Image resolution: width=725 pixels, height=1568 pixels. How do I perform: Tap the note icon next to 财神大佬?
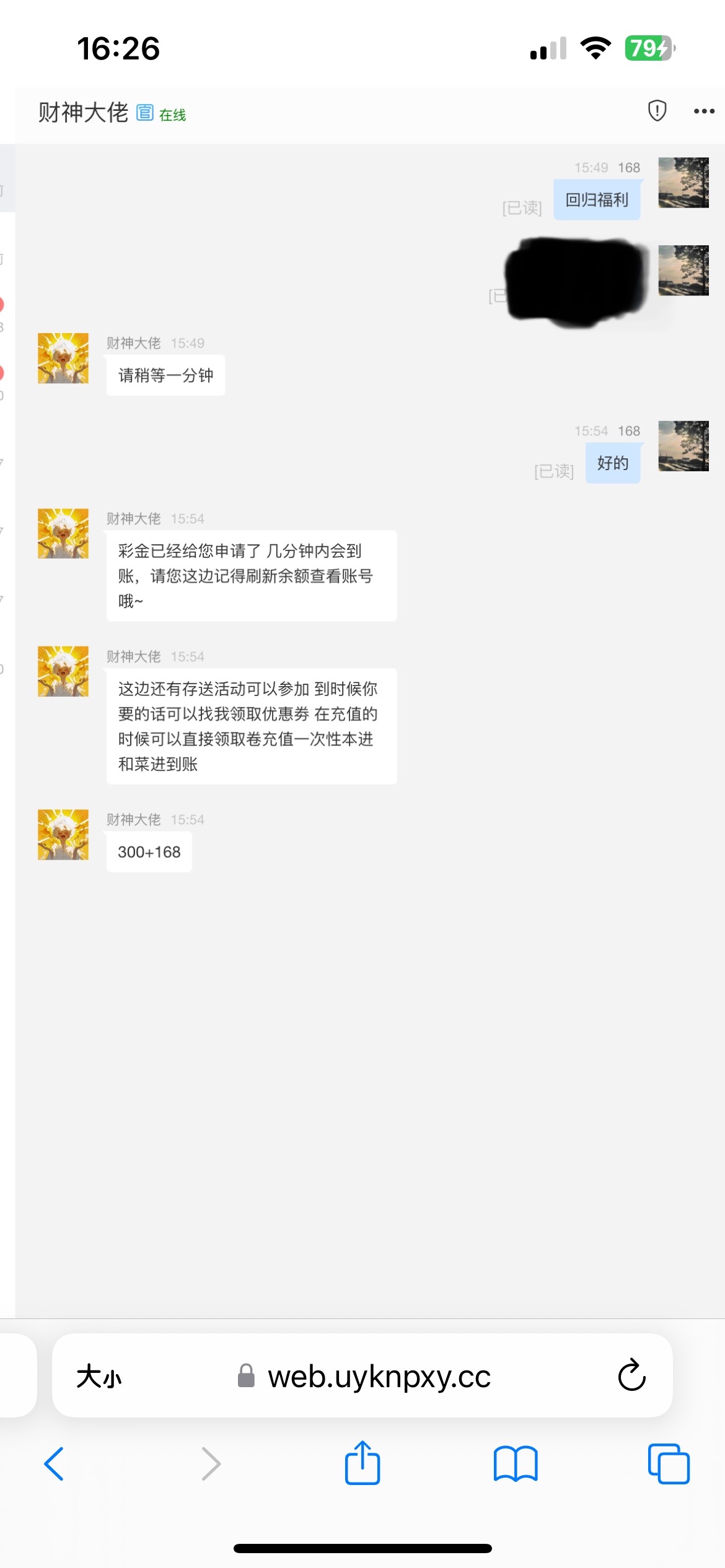tap(144, 112)
